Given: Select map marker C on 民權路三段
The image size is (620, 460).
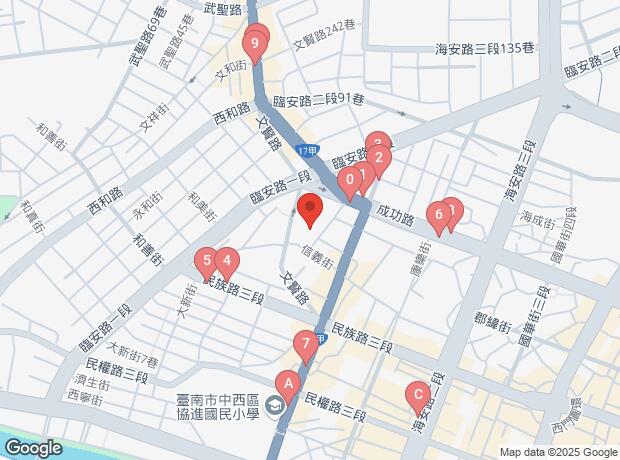Looking at the screenshot, I should tap(418, 395).
